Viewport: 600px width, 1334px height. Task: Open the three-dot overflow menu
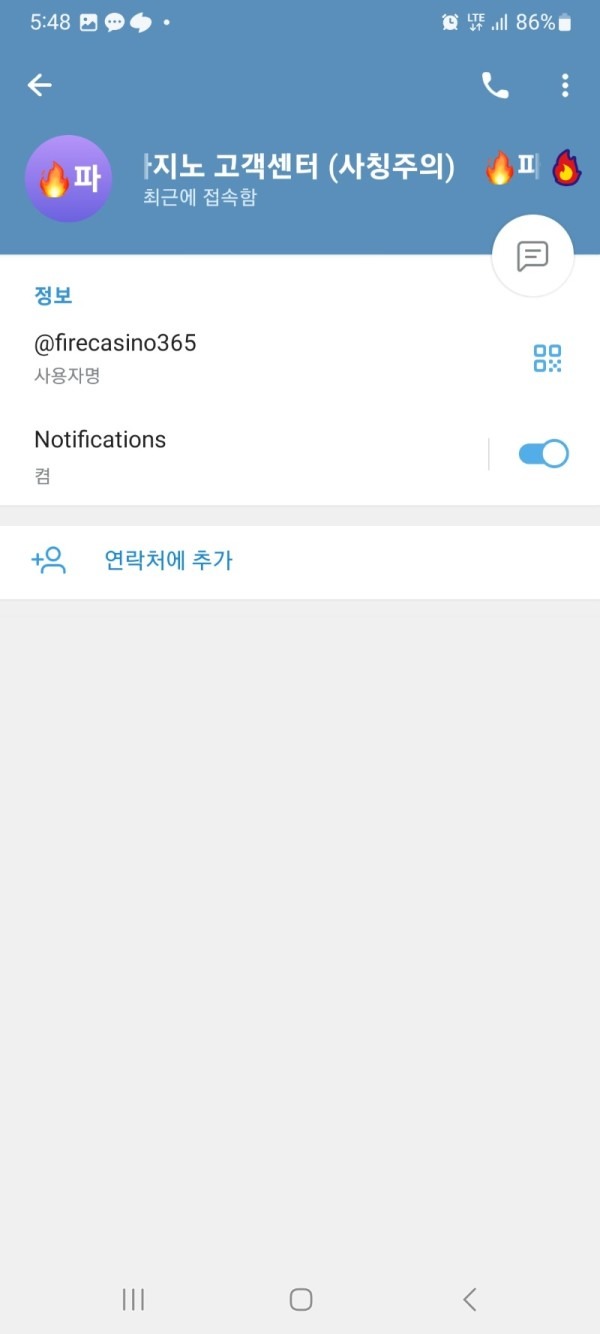(x=565, y=86)
